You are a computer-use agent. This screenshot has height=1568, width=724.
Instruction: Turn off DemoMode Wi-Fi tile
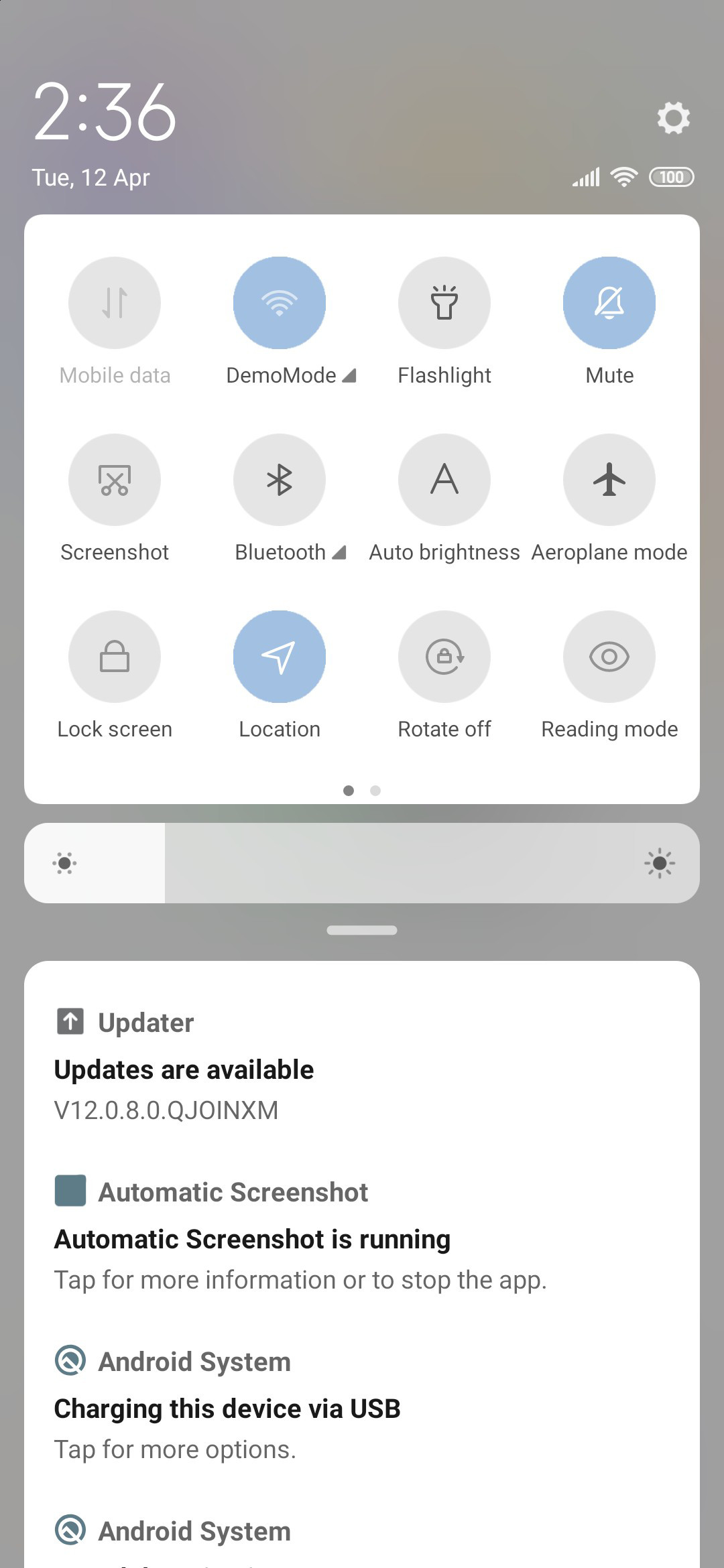280,303
